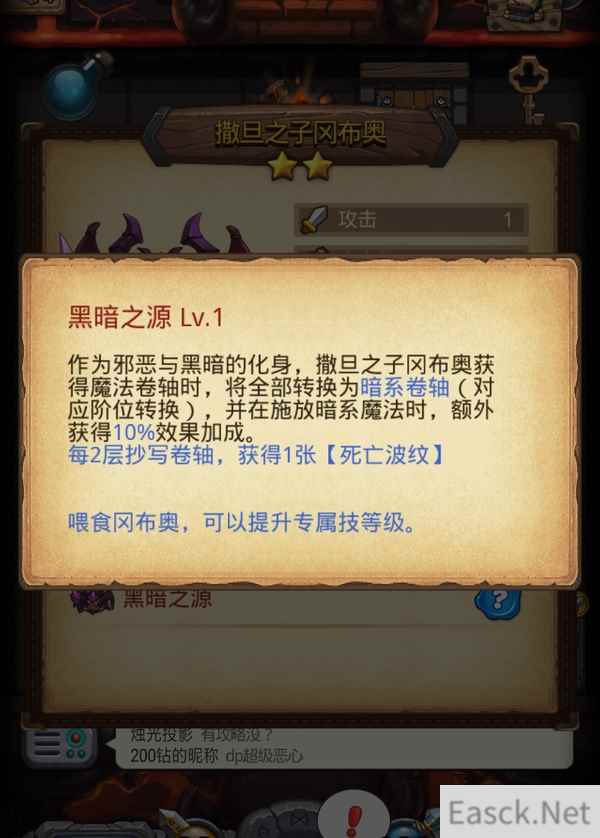Open the chat message bar
Screen dimensions: 600x838
pyautogui.click(x=300, y=746)
